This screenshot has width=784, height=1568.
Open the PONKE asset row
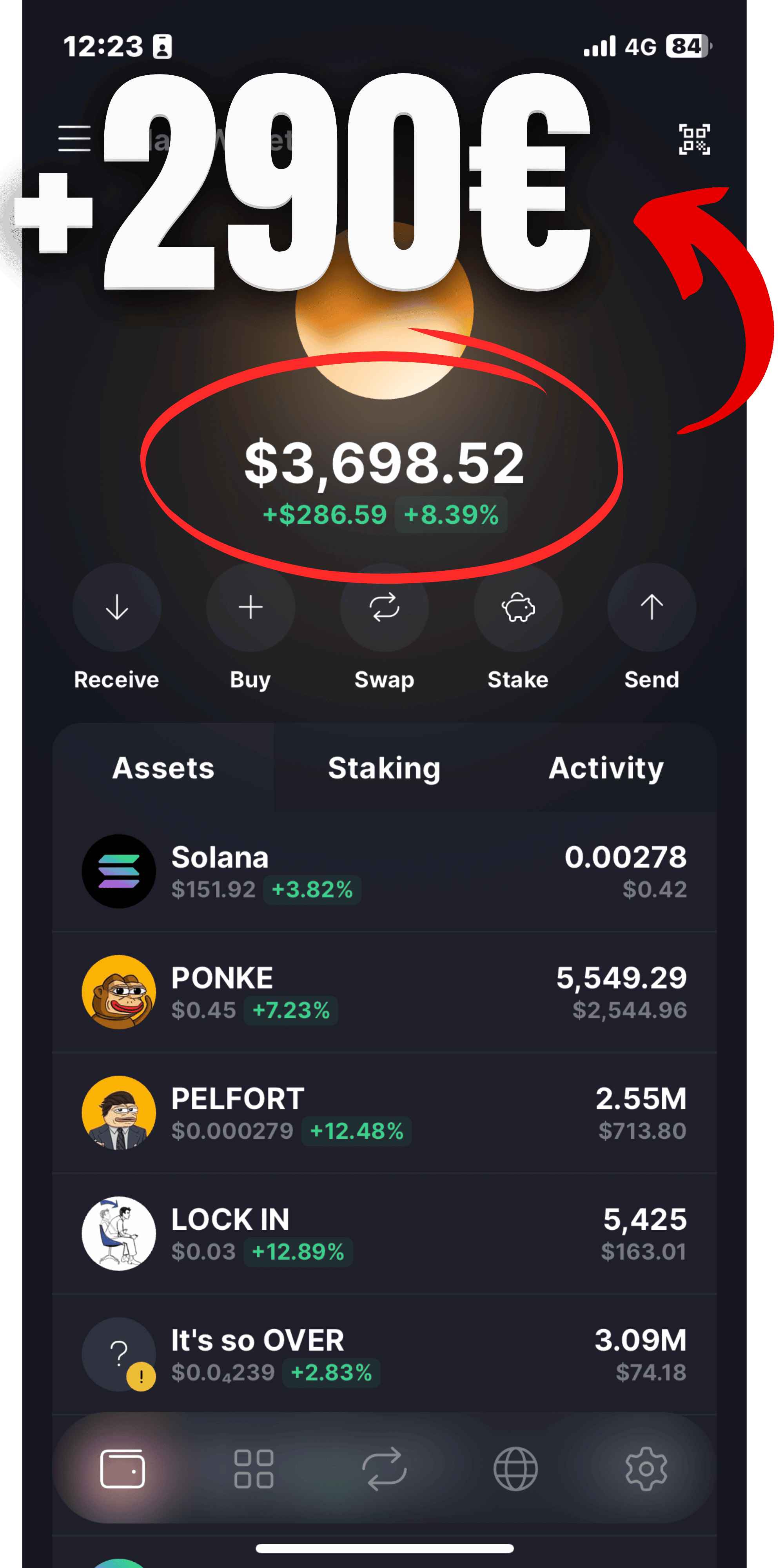[x=384, y=992]
